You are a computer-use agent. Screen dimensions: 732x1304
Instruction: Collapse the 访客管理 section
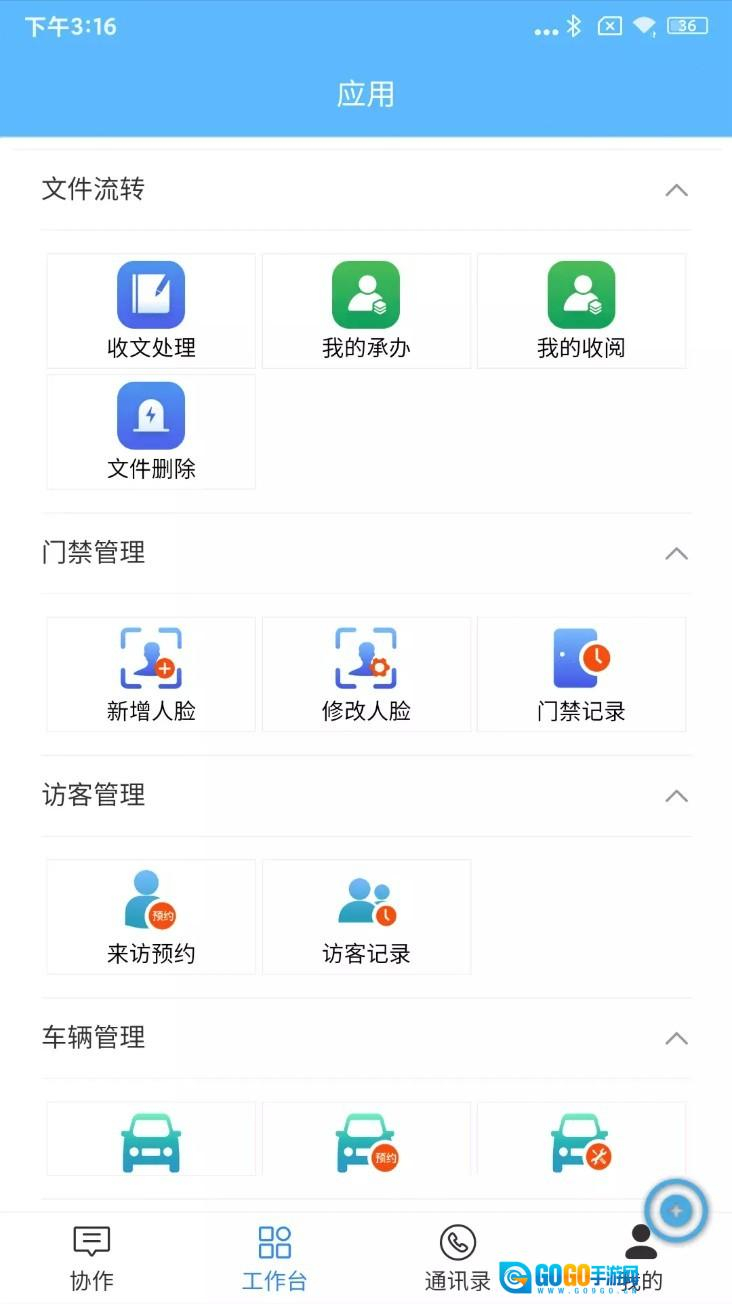(677, 796)
